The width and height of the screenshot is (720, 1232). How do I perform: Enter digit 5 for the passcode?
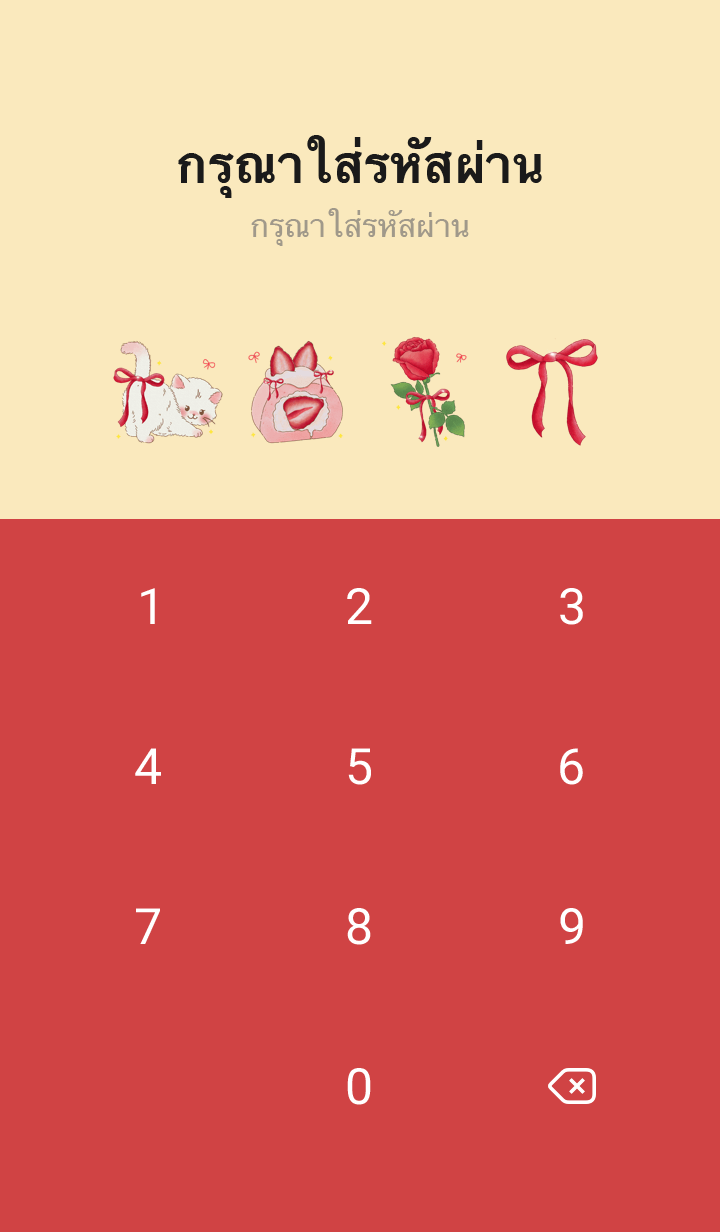(x=359, y=767)
